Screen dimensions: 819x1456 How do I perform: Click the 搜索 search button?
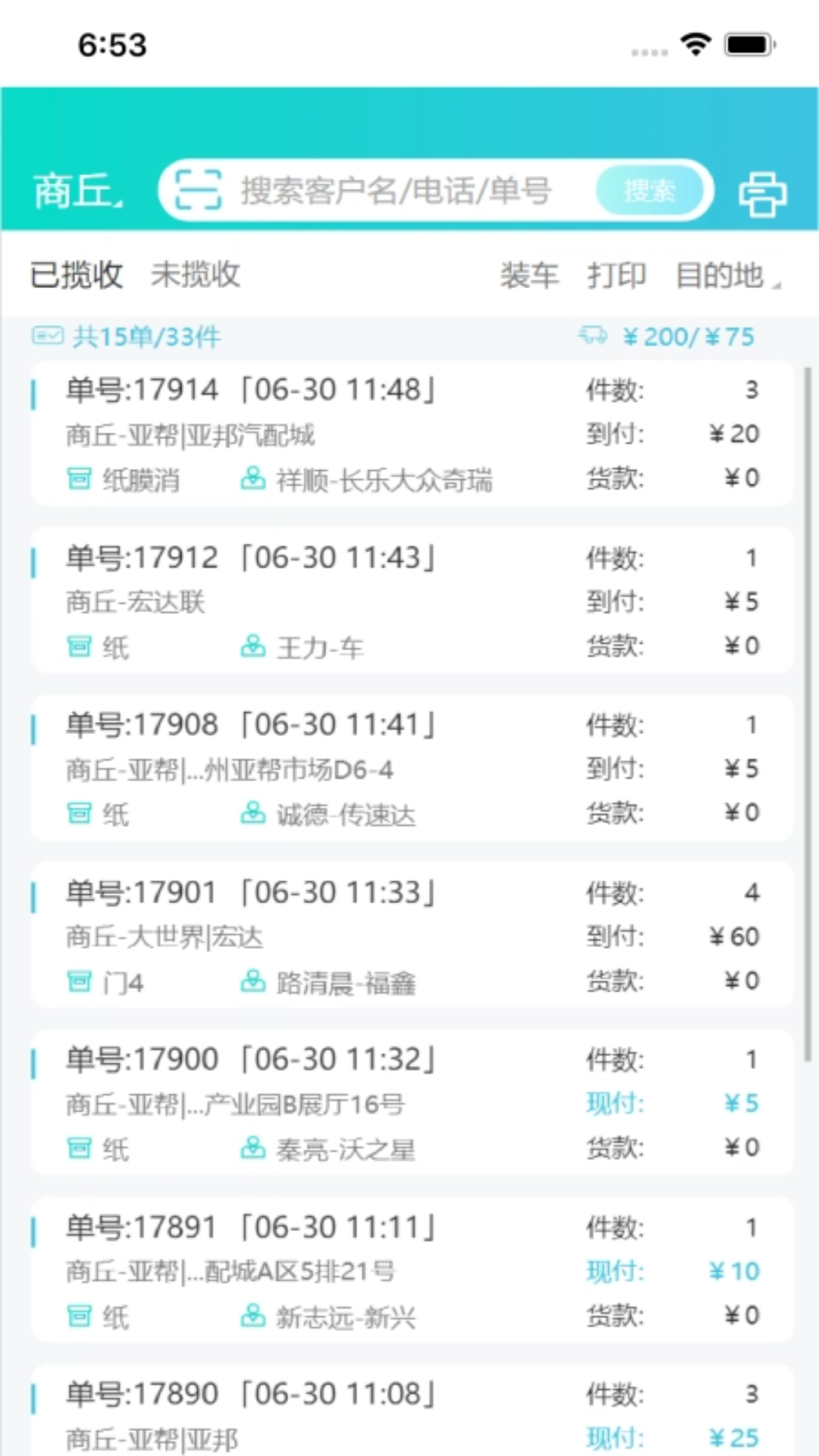650,190
